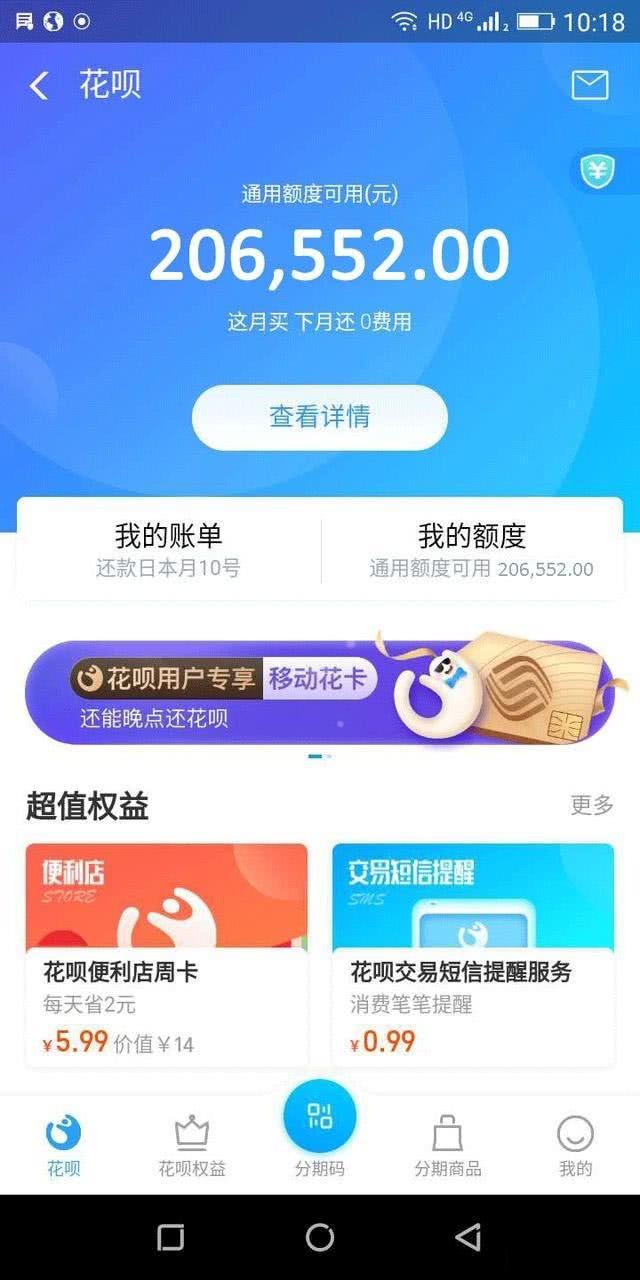The height and width of the screenshot is (1280, 640).
Task: Open the messages envelope icon
Action: [589, 86]
